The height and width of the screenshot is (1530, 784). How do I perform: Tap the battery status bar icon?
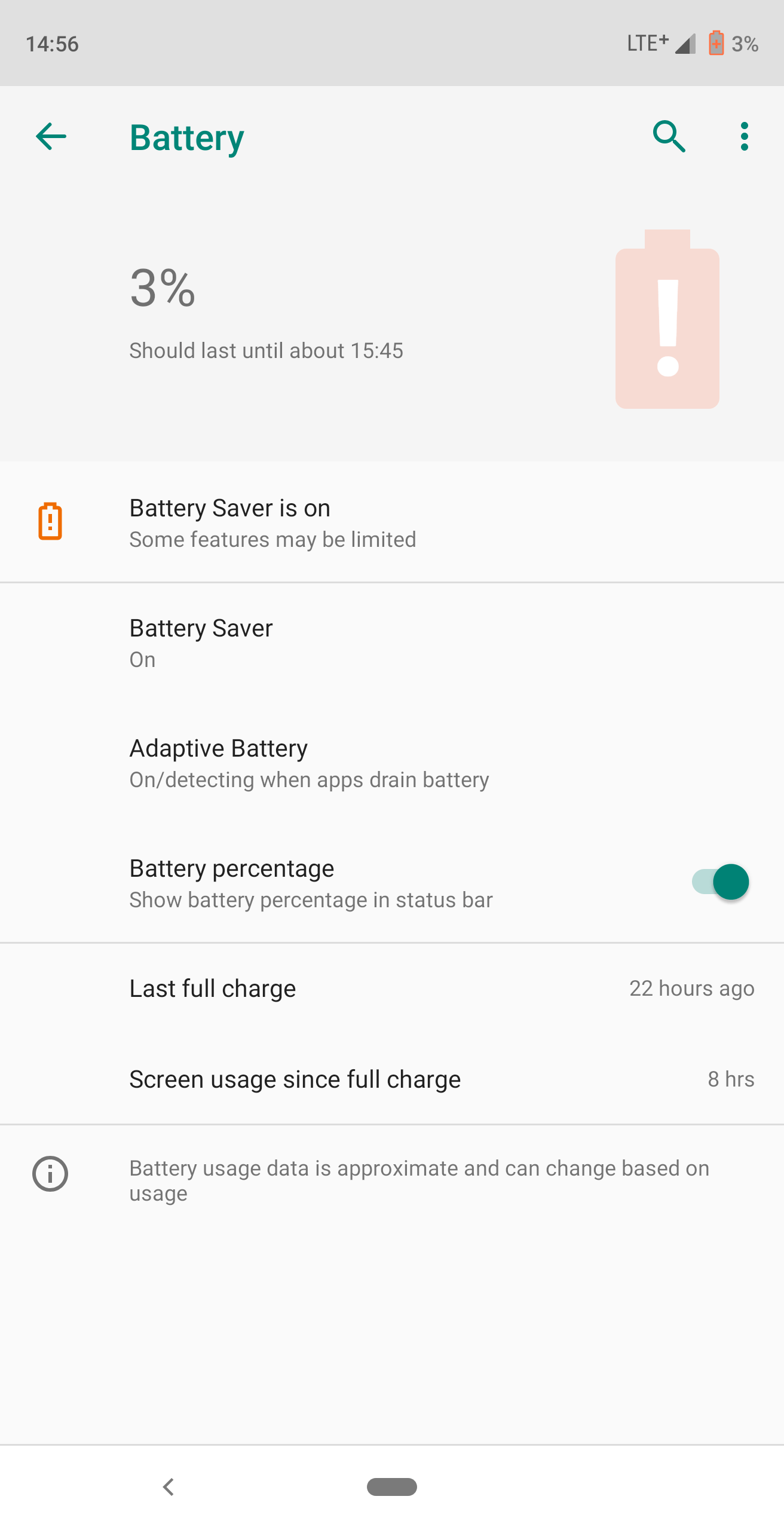click(x=715, y=43)
